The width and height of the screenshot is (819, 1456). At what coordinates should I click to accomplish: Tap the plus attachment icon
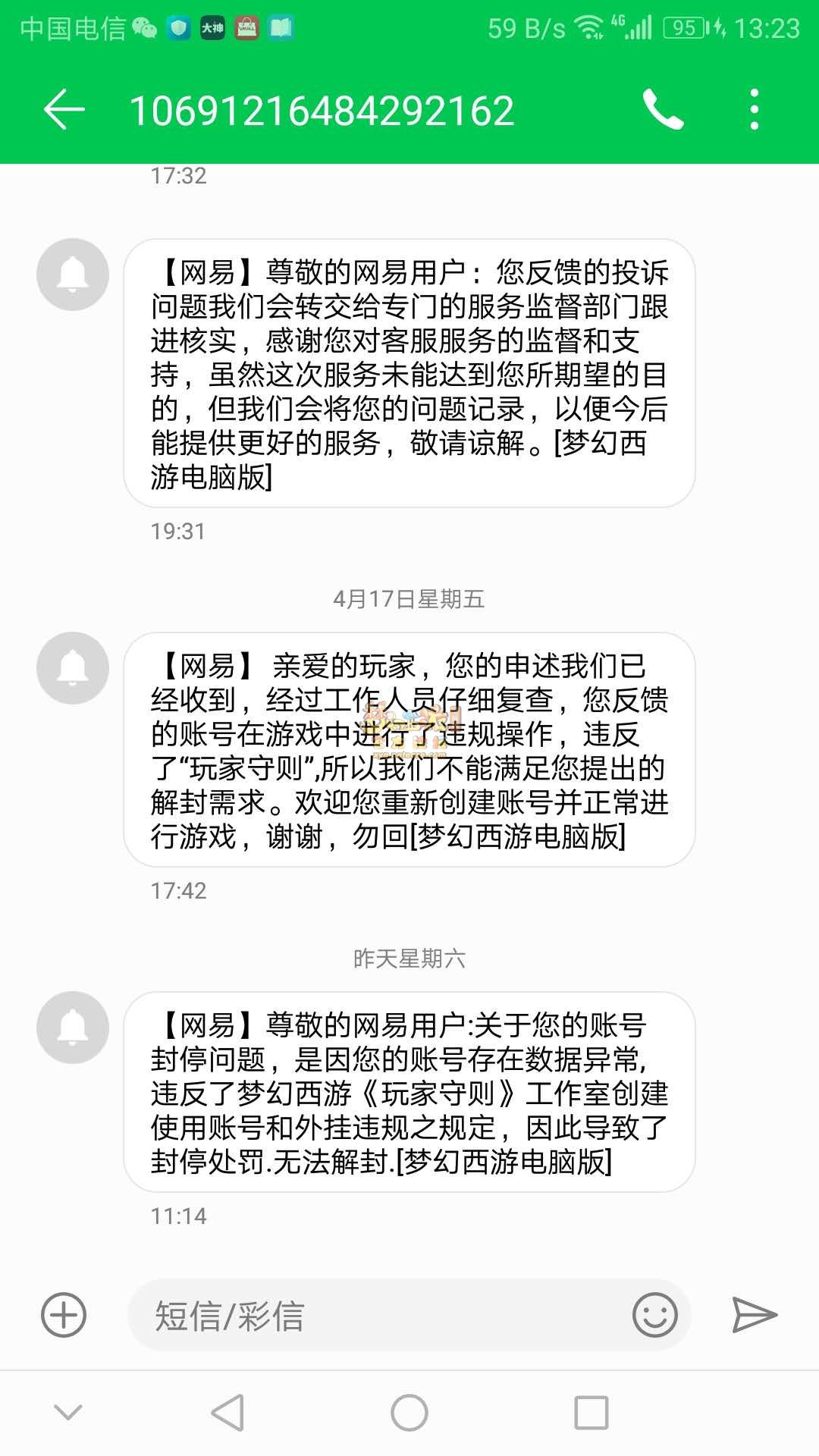[x=64, y=1315]
